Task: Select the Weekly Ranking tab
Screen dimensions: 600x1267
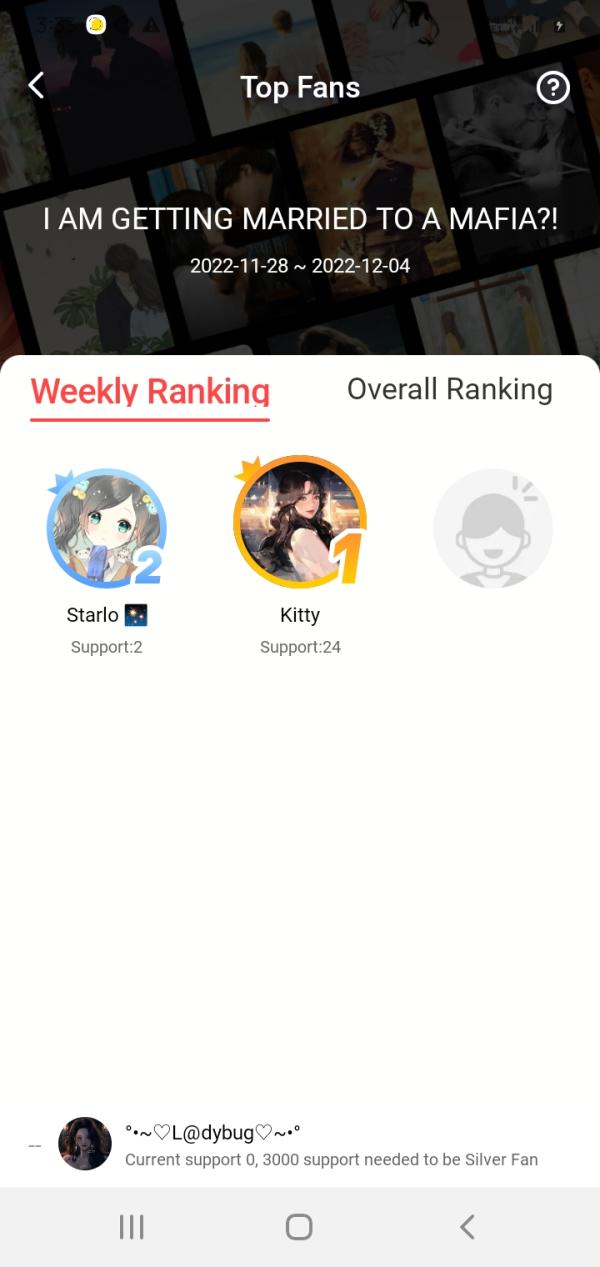Action: click(x=150, y=391)
